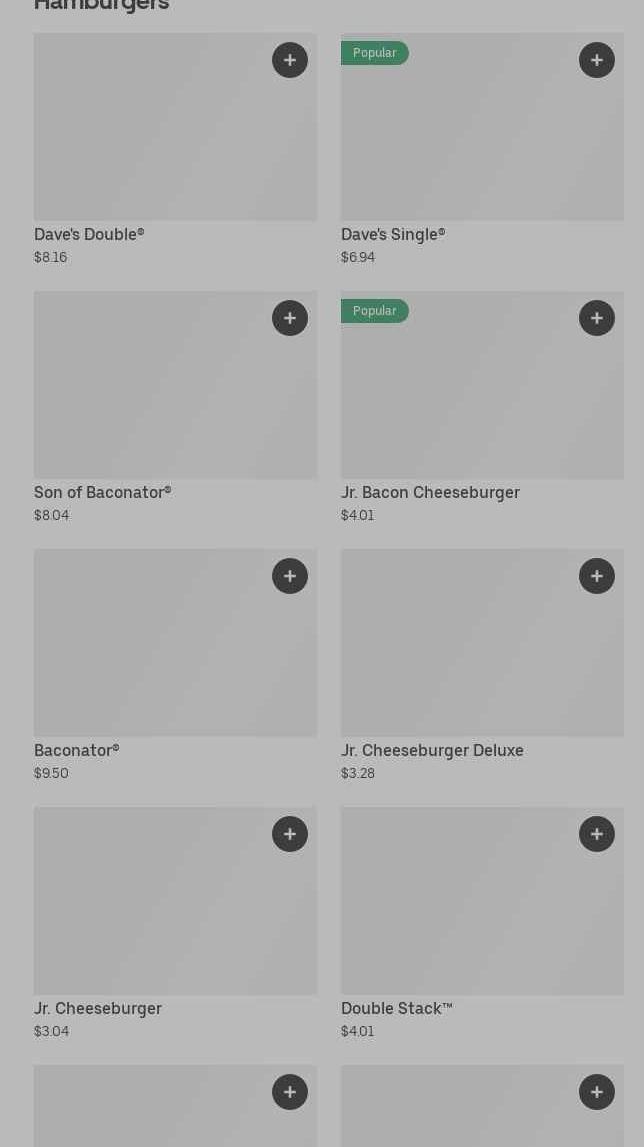Tap plus on Jr. Bacon Cheeseburger

596,318
